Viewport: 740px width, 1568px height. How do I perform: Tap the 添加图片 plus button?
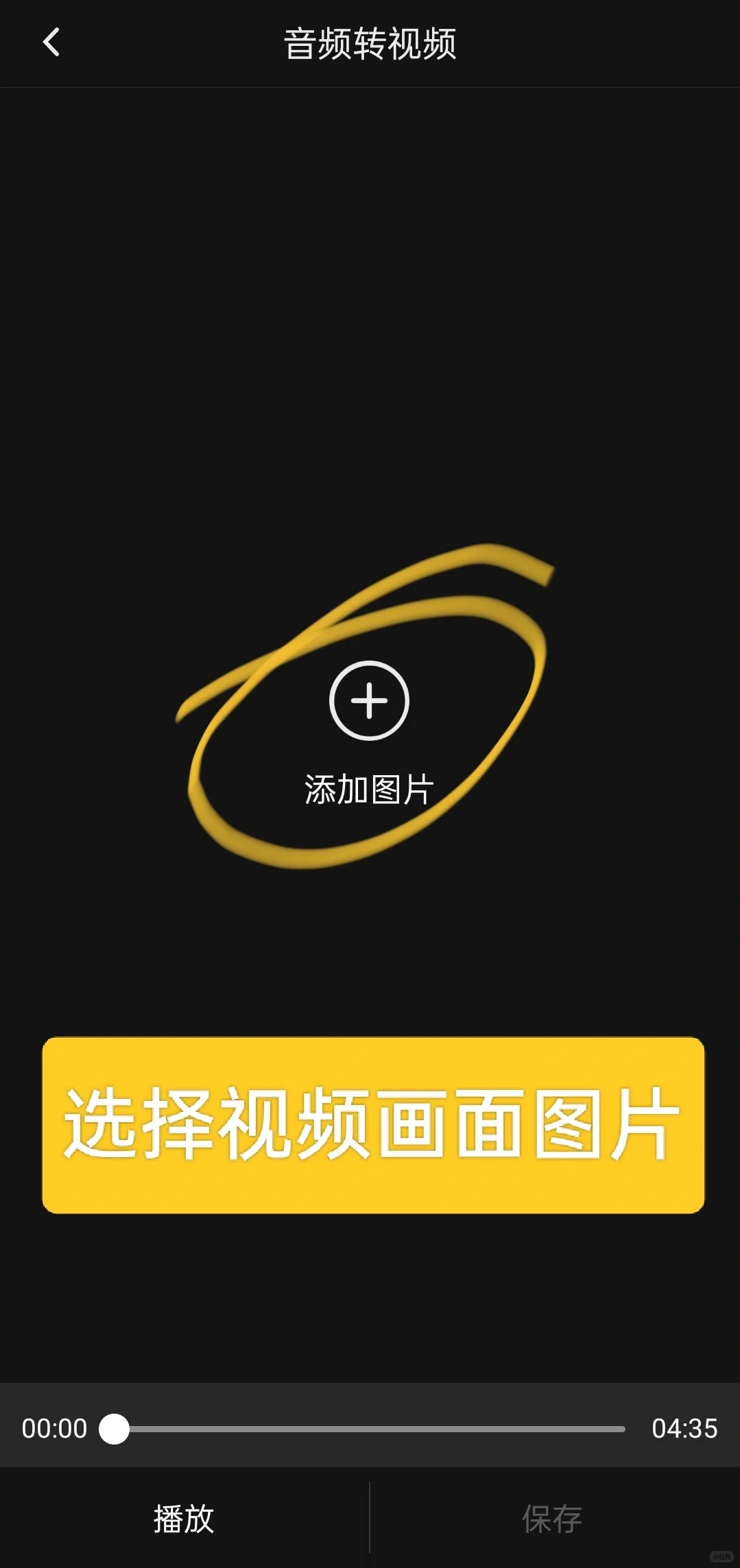click(x=369, y=701)
